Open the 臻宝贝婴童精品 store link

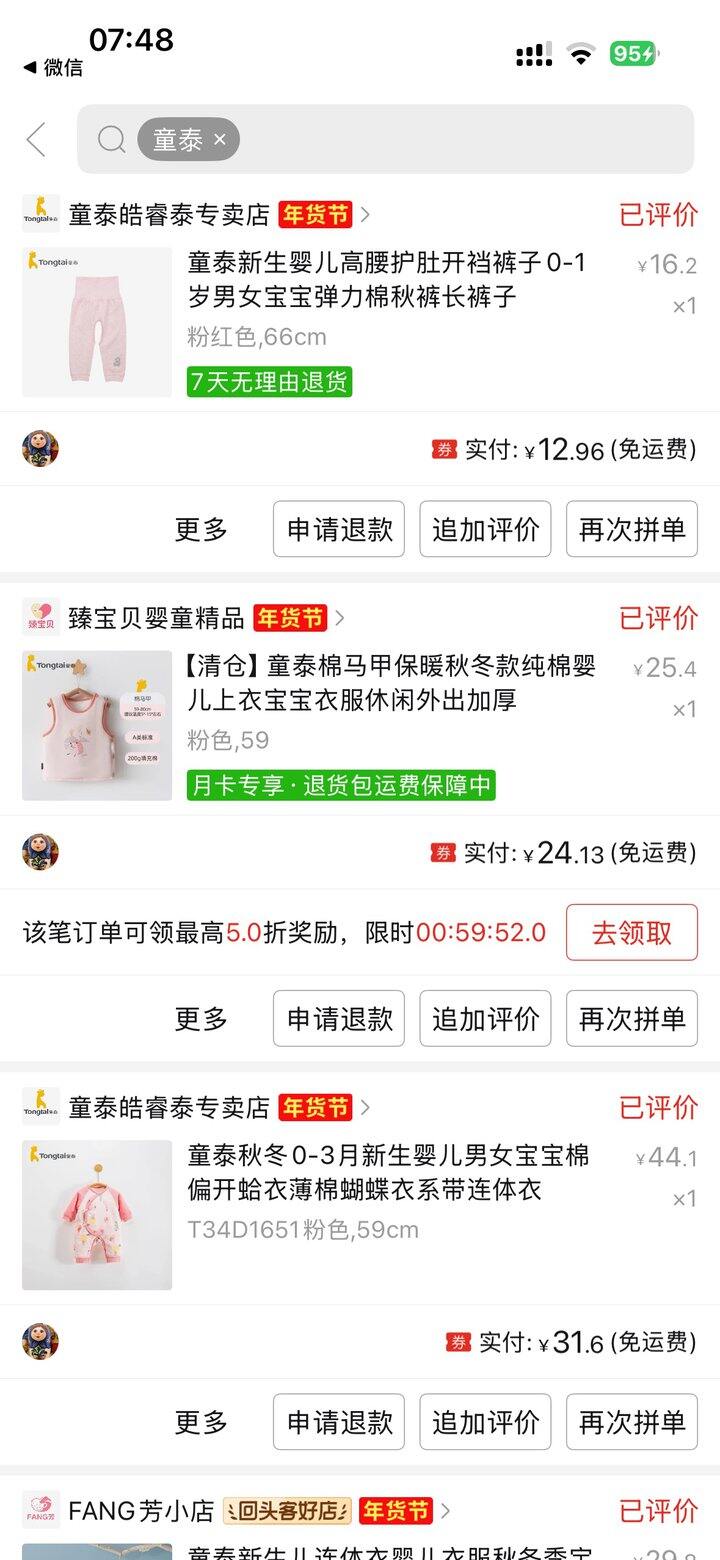tap(157, 618)
